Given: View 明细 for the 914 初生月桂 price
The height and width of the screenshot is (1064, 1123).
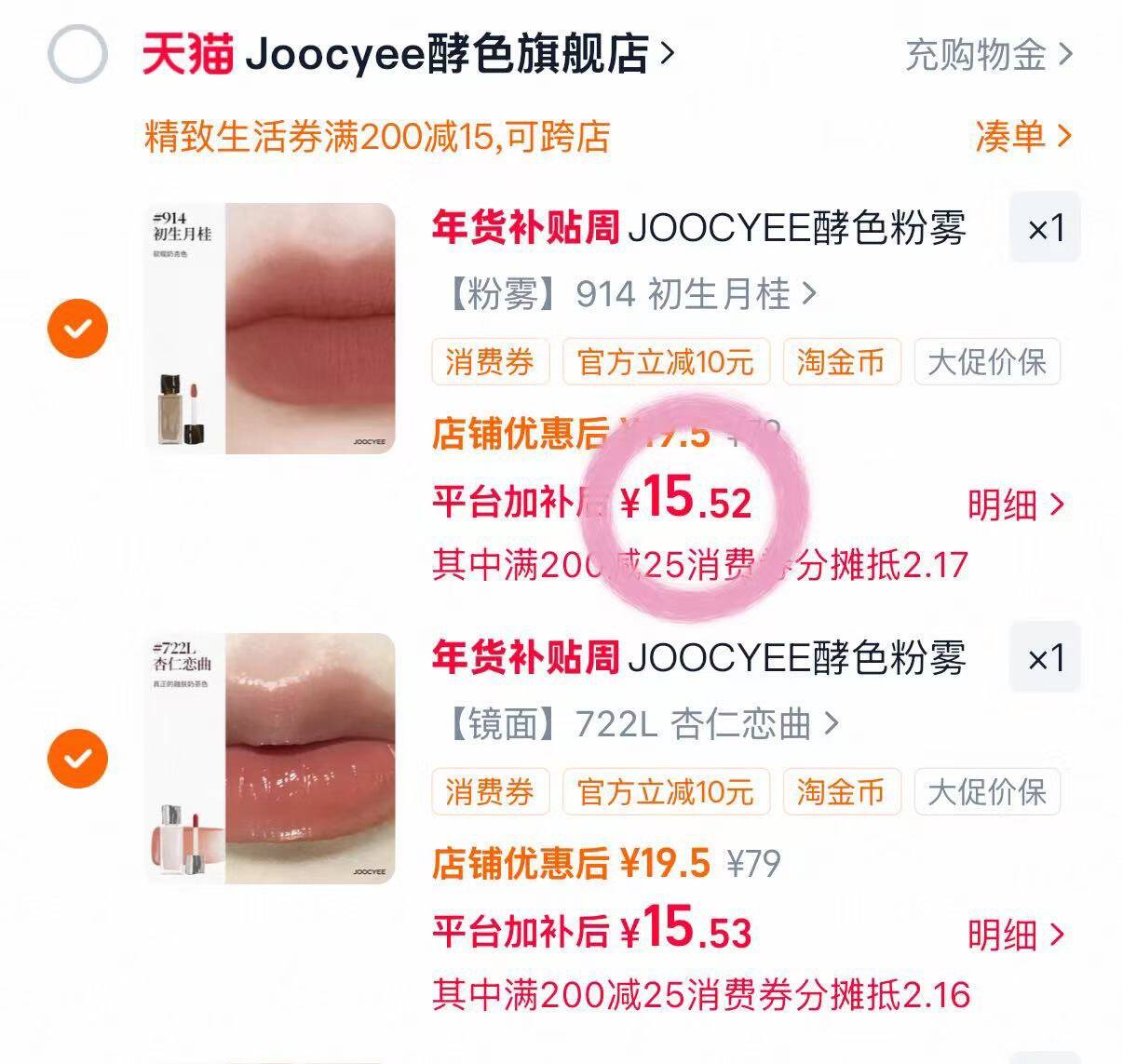Looking at the screenshot, I should [1014, 505].
